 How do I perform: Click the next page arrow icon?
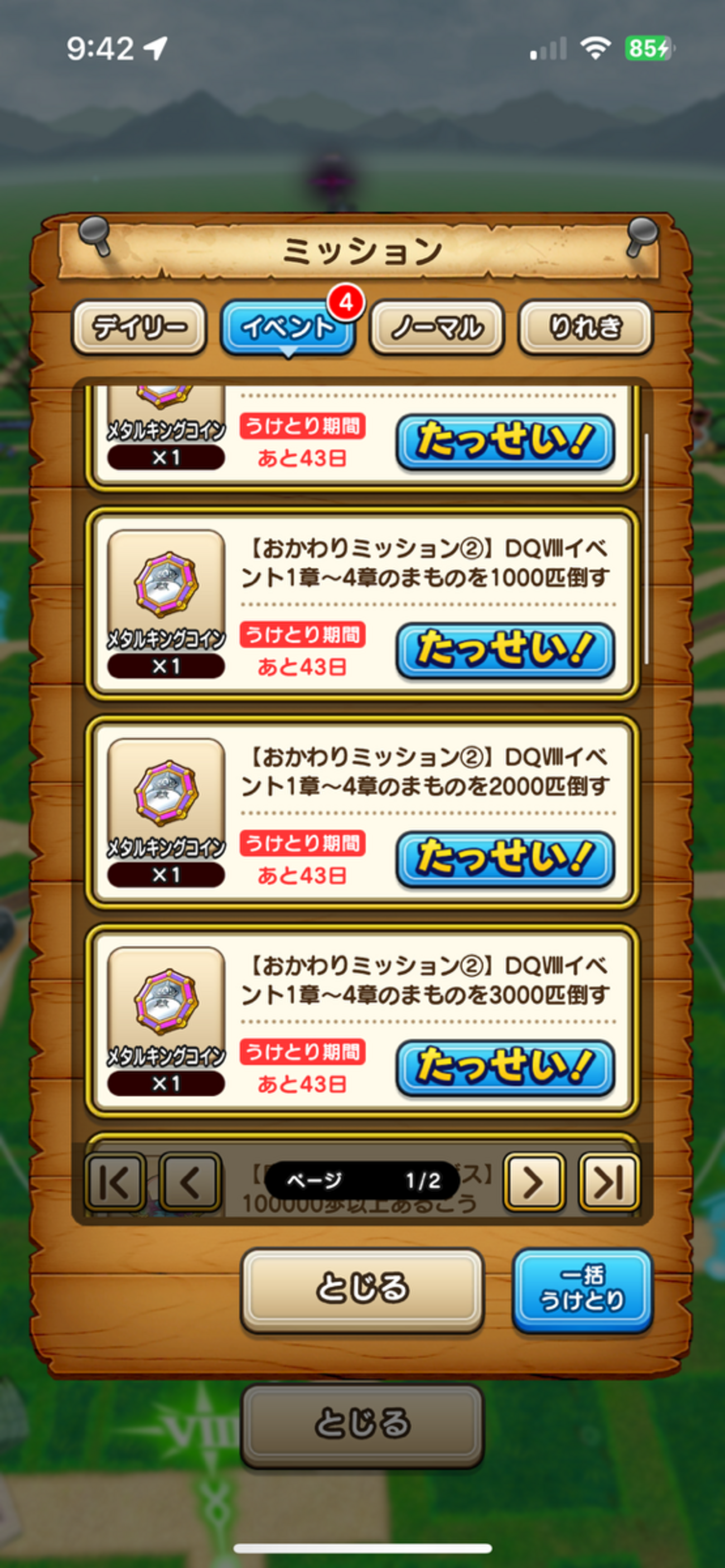tap(534, 1180)
